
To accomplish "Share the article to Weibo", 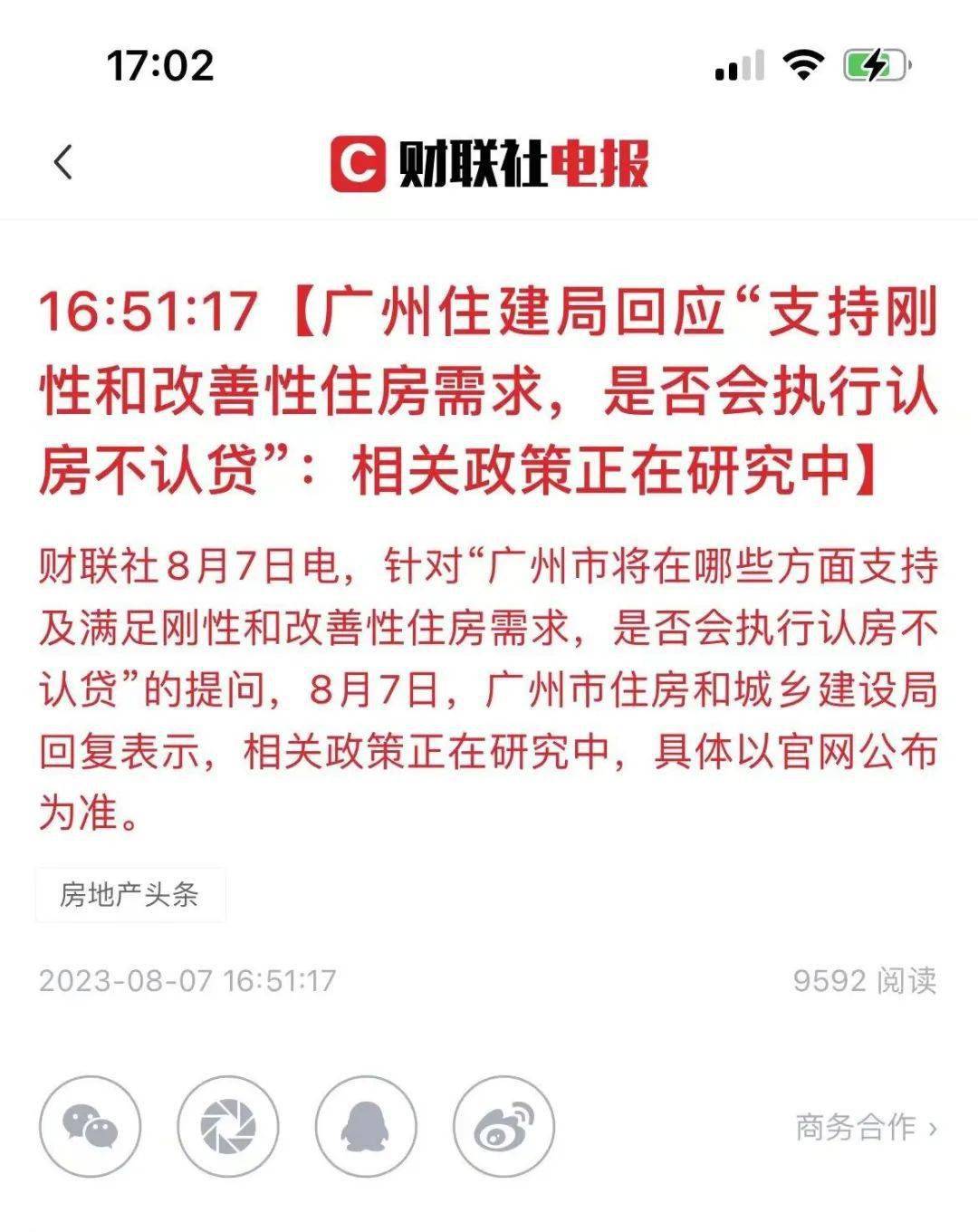I will (x=503, y=1127).
